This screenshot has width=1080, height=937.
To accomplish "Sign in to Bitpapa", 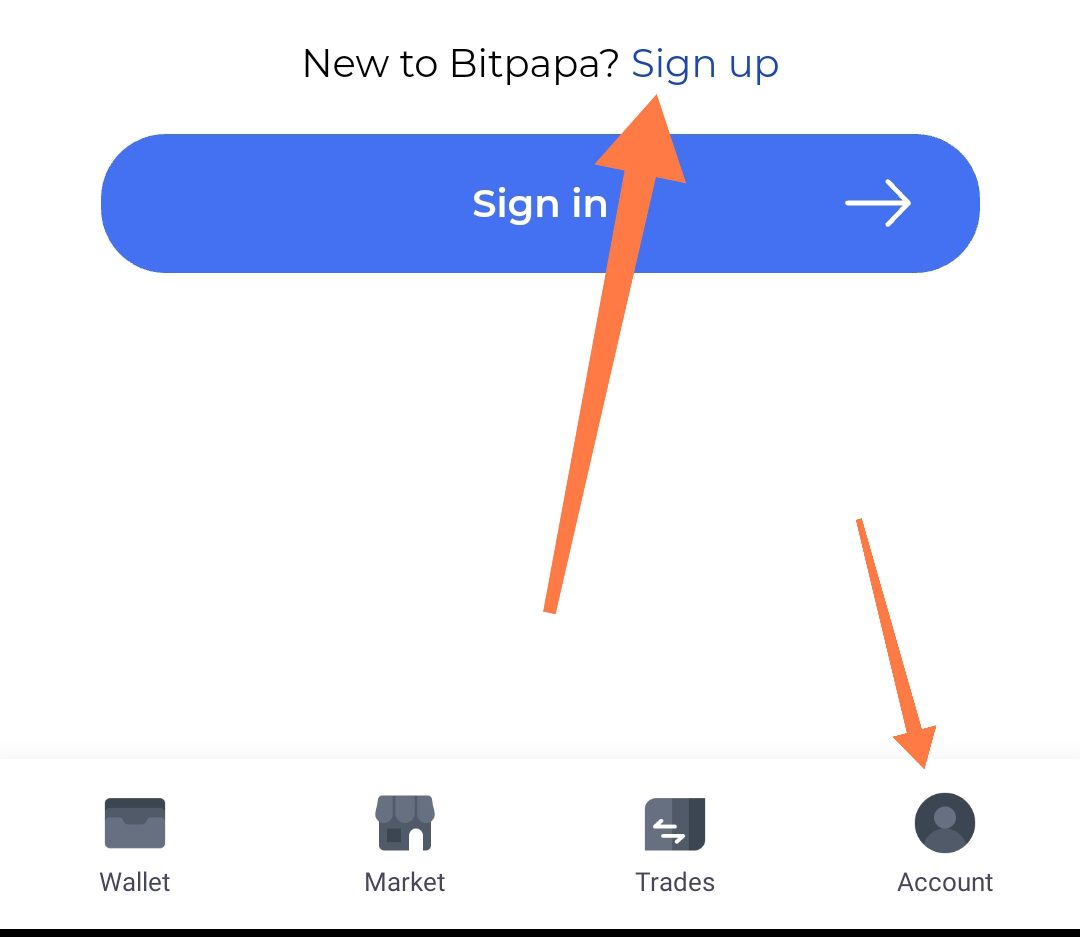I will pyautogui.click(x=540, y=204).
